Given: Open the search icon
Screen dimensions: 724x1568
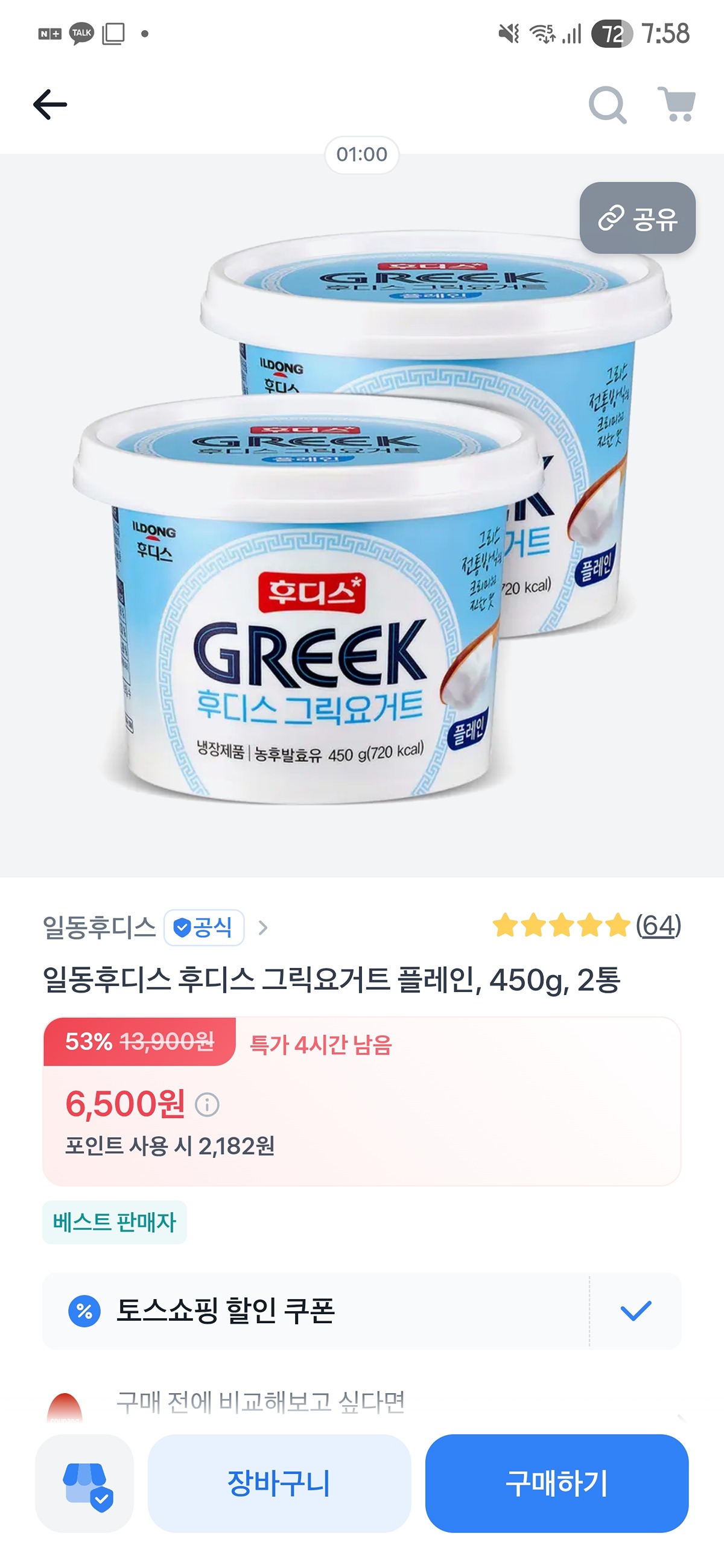Looking at the screenshot, I should point(606,105).
